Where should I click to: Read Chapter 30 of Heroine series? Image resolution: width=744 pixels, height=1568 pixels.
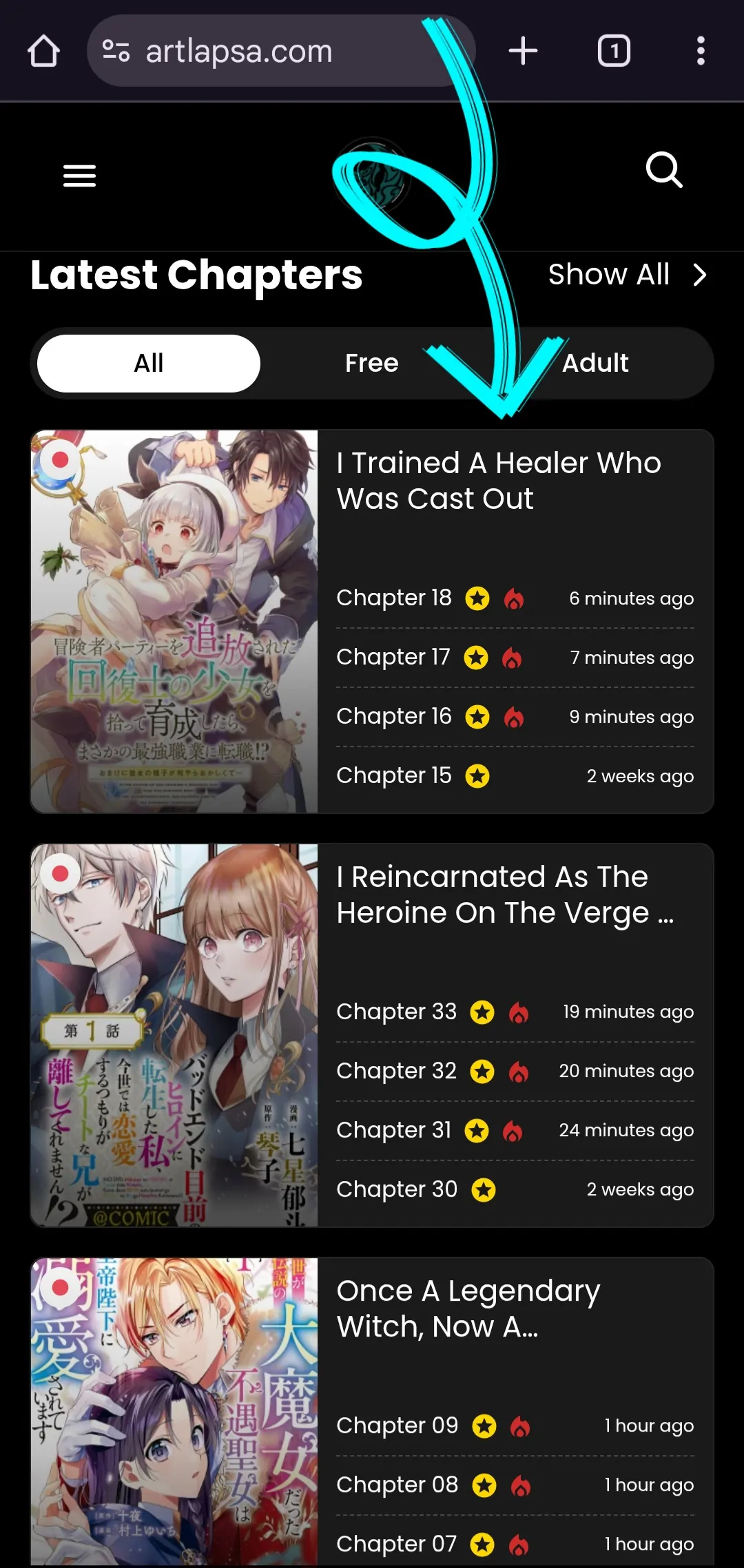click(397, 1189)
